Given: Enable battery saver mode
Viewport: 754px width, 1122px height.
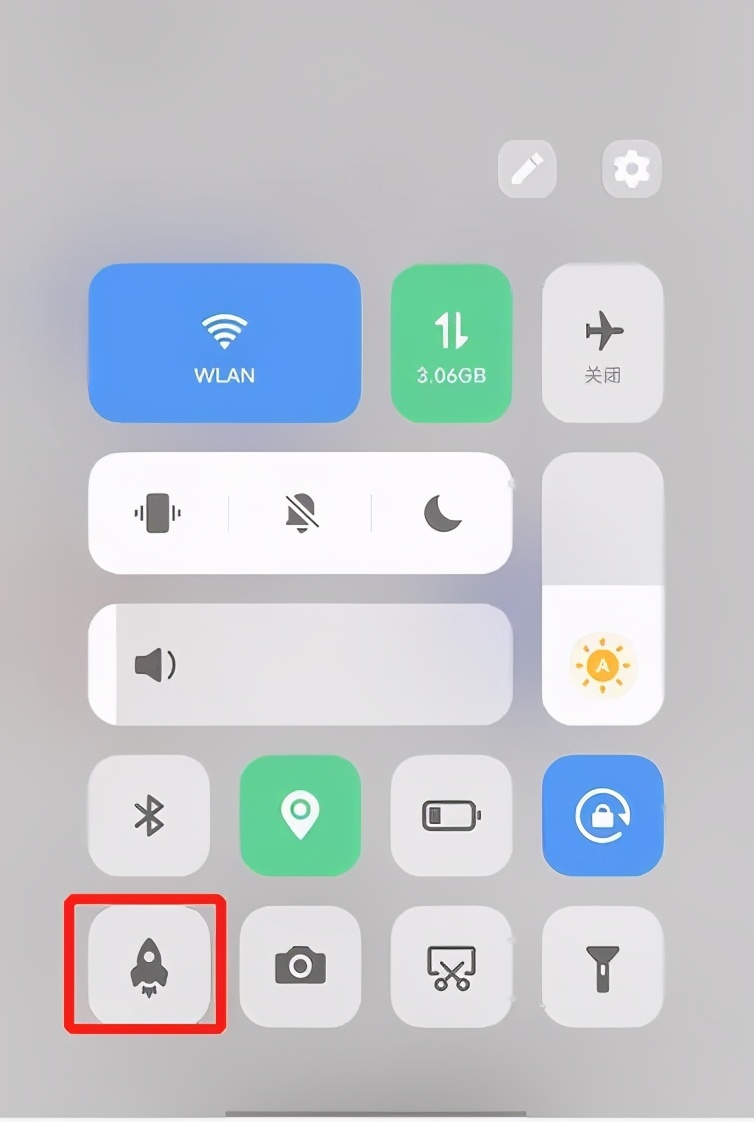Looking at the screenshot, I should (451, 816).
